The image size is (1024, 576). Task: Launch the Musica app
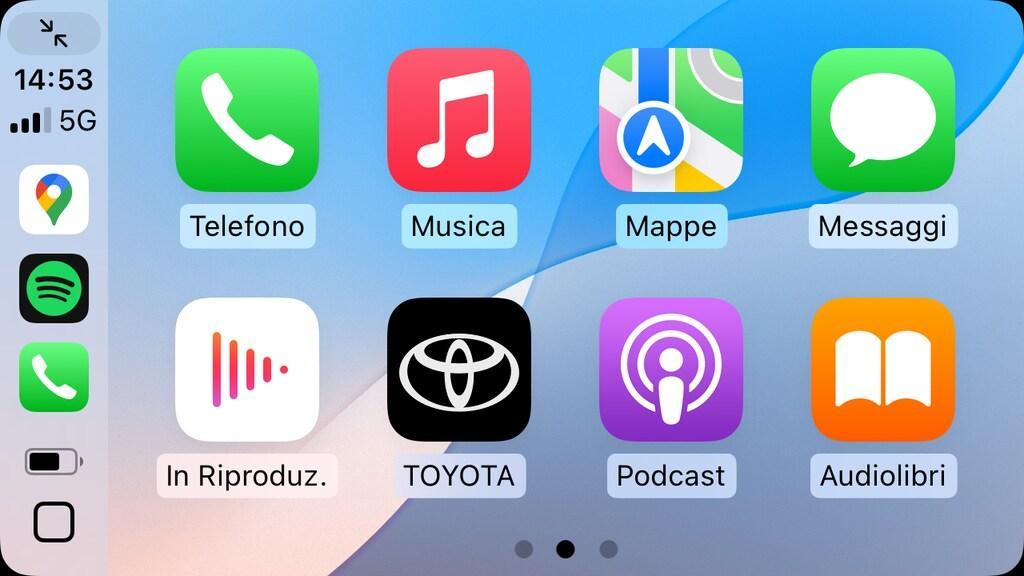459,120
